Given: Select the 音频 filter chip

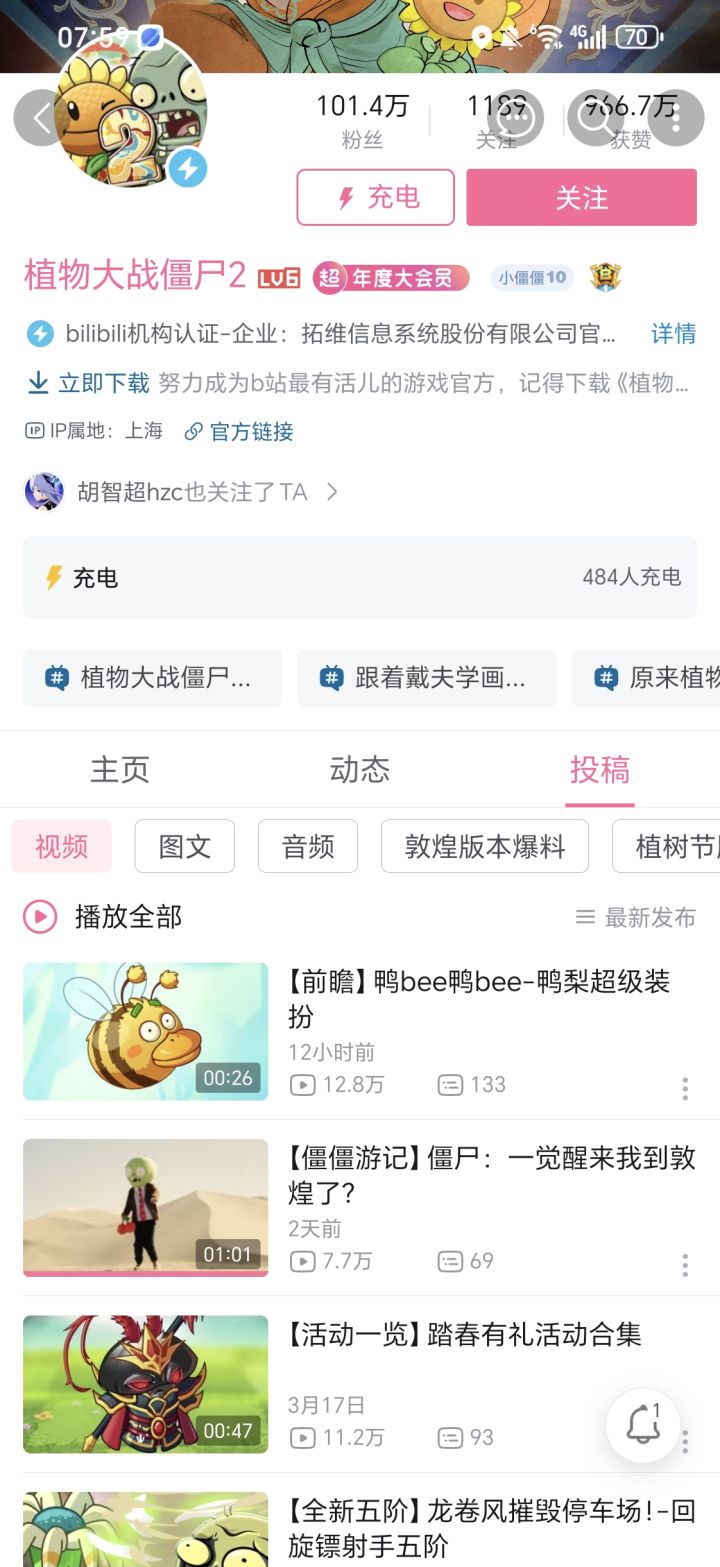Looking at the screenshot, I should point(307,846).
